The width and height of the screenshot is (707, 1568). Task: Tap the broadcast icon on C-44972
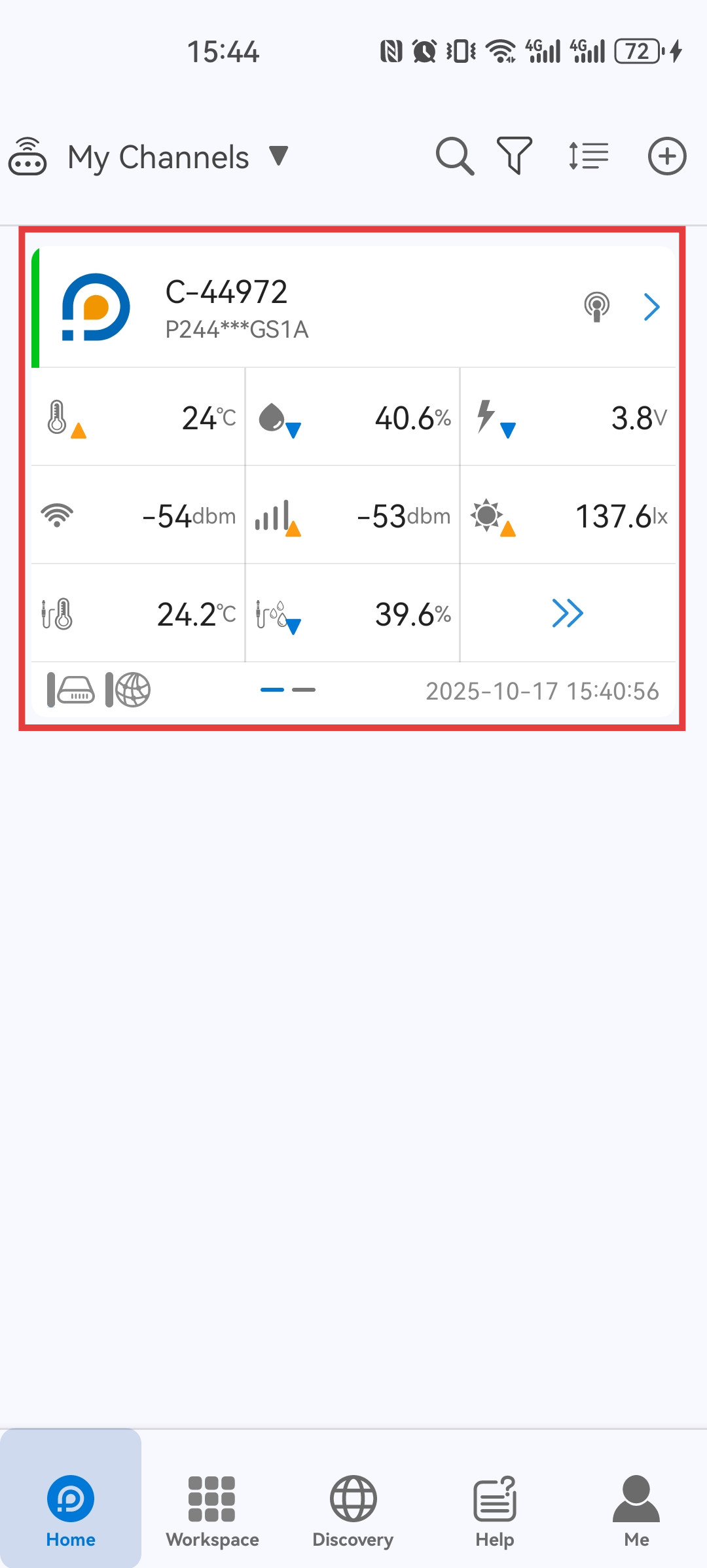tap(596, 307)
